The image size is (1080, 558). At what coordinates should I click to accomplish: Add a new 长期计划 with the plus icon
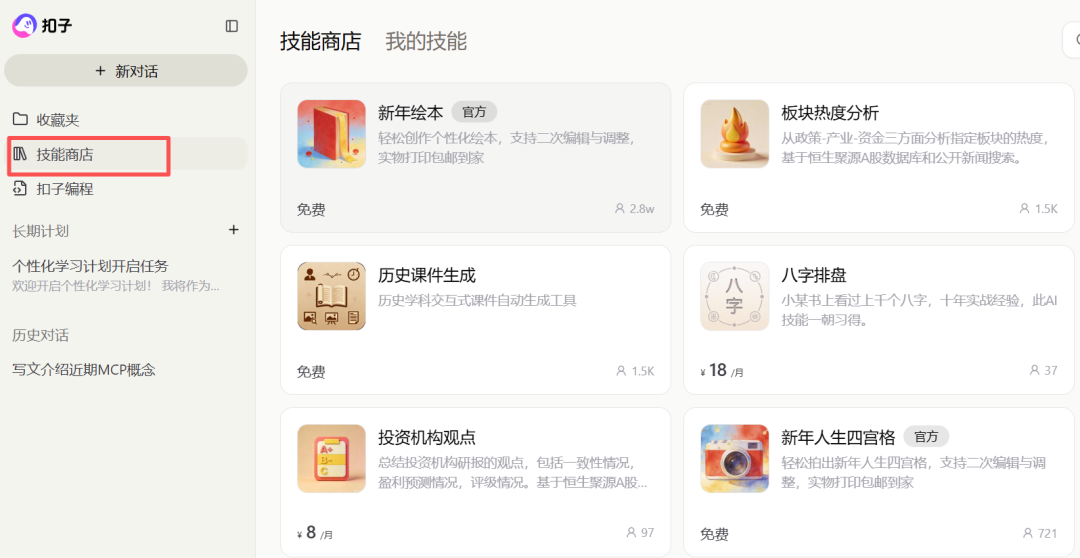point(234,230)
